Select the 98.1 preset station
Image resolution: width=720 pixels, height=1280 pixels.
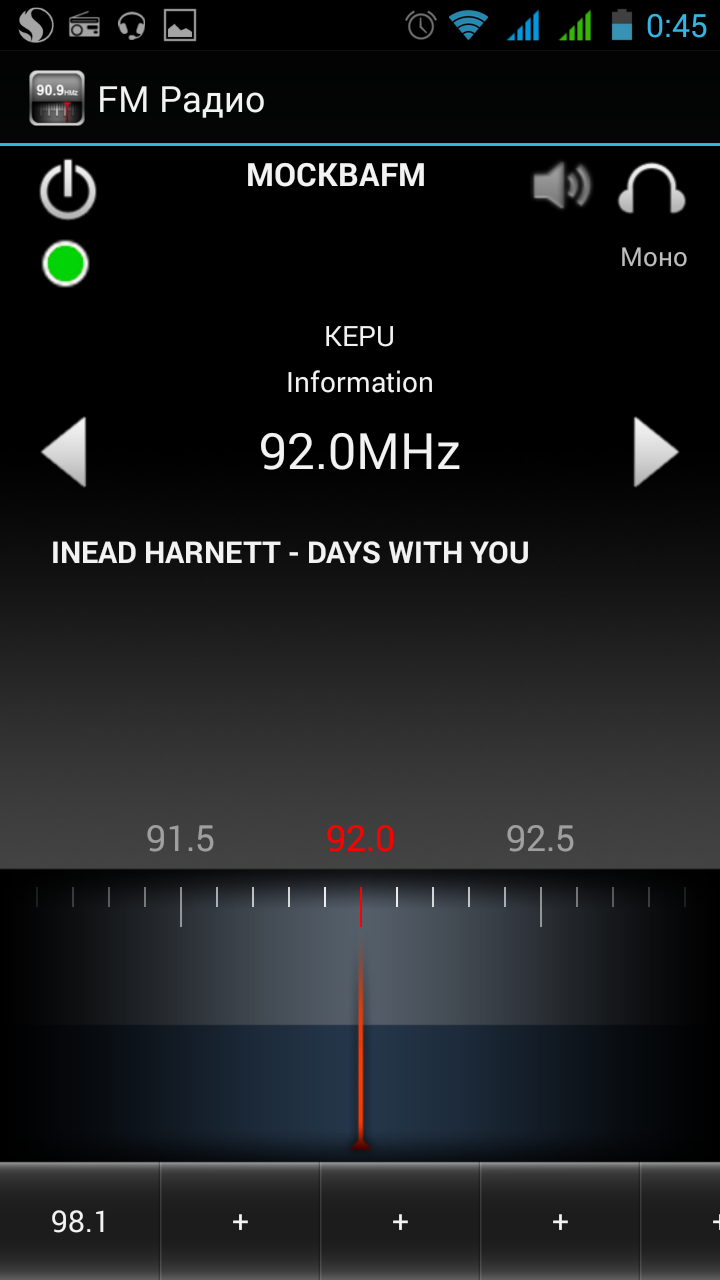pos(79,1221)
